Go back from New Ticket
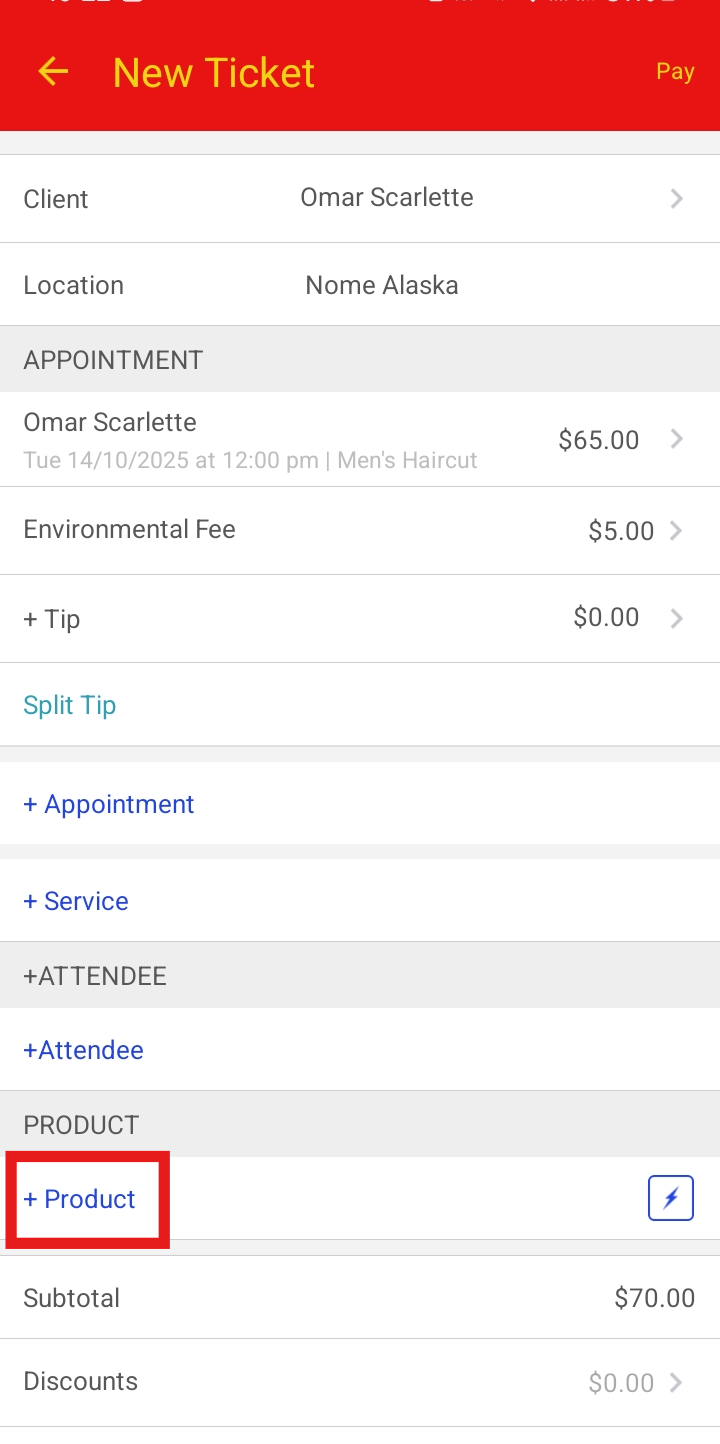The height and width of the screenshot is (1444, 720). [53, 72]
